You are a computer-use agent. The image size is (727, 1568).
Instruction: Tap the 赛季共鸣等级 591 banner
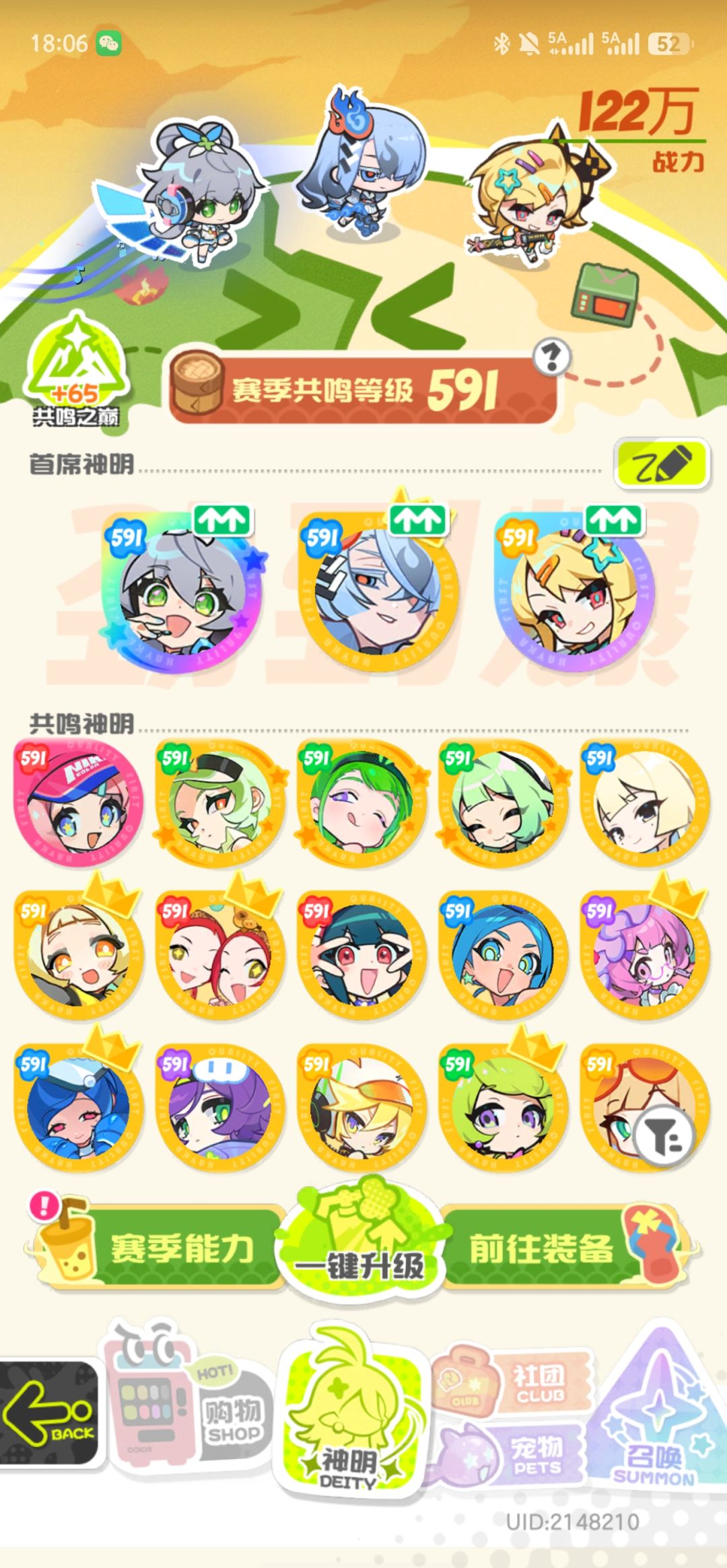click(363, 390)
